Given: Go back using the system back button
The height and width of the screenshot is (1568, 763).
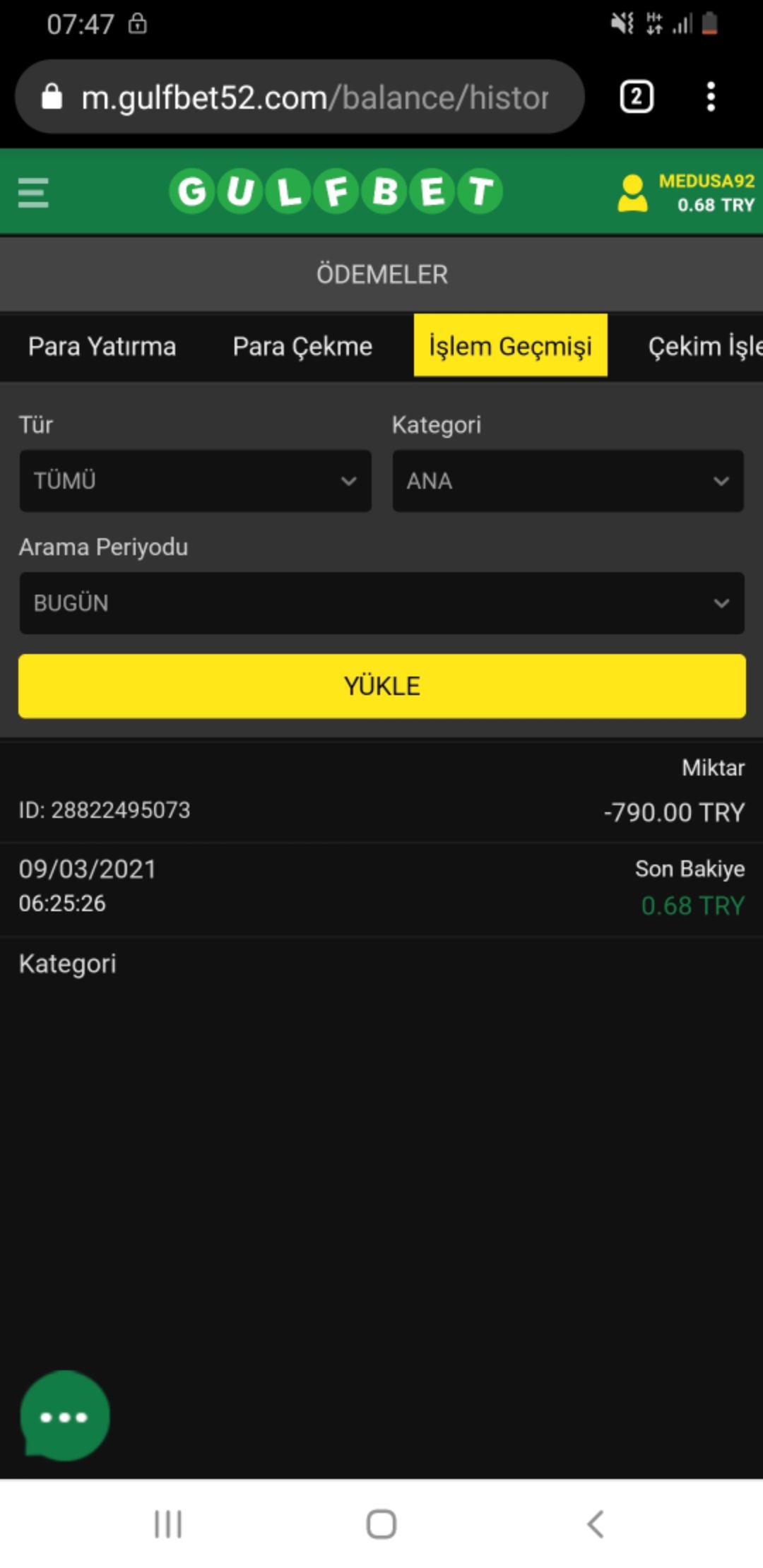Looking at the screenshot, I should pyautogui.click(x=596, y=1524).
